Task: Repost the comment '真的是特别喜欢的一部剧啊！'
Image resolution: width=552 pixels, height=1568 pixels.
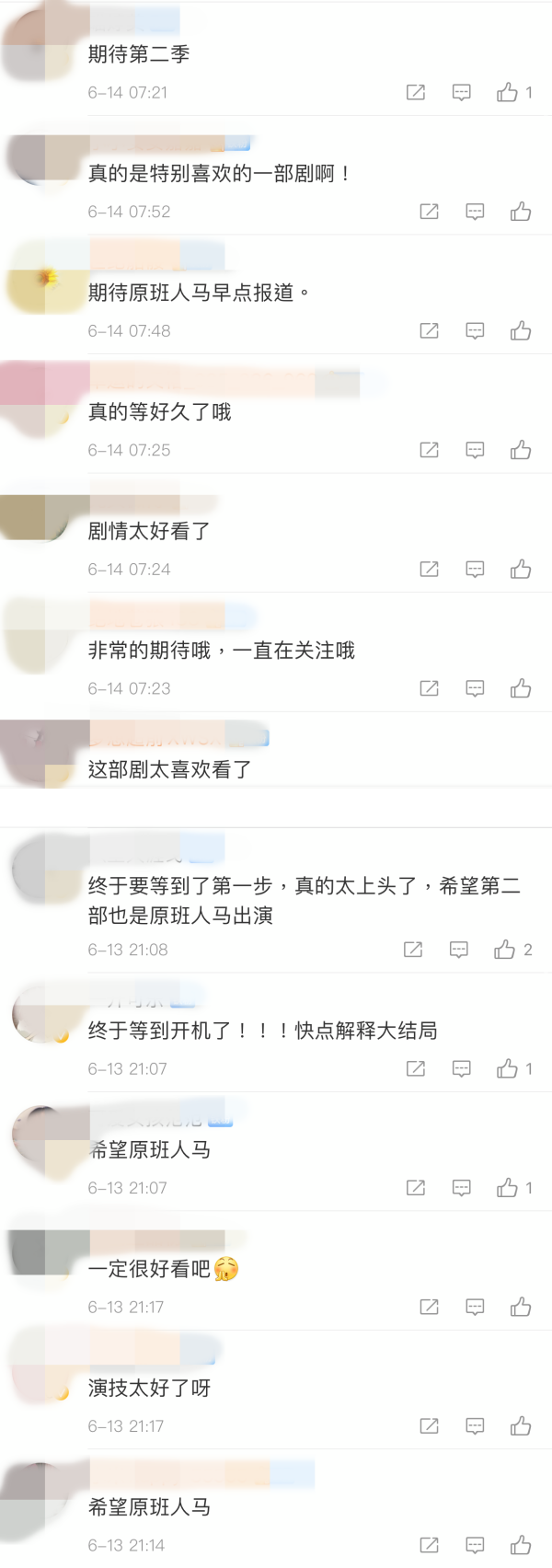Action: 429,212
